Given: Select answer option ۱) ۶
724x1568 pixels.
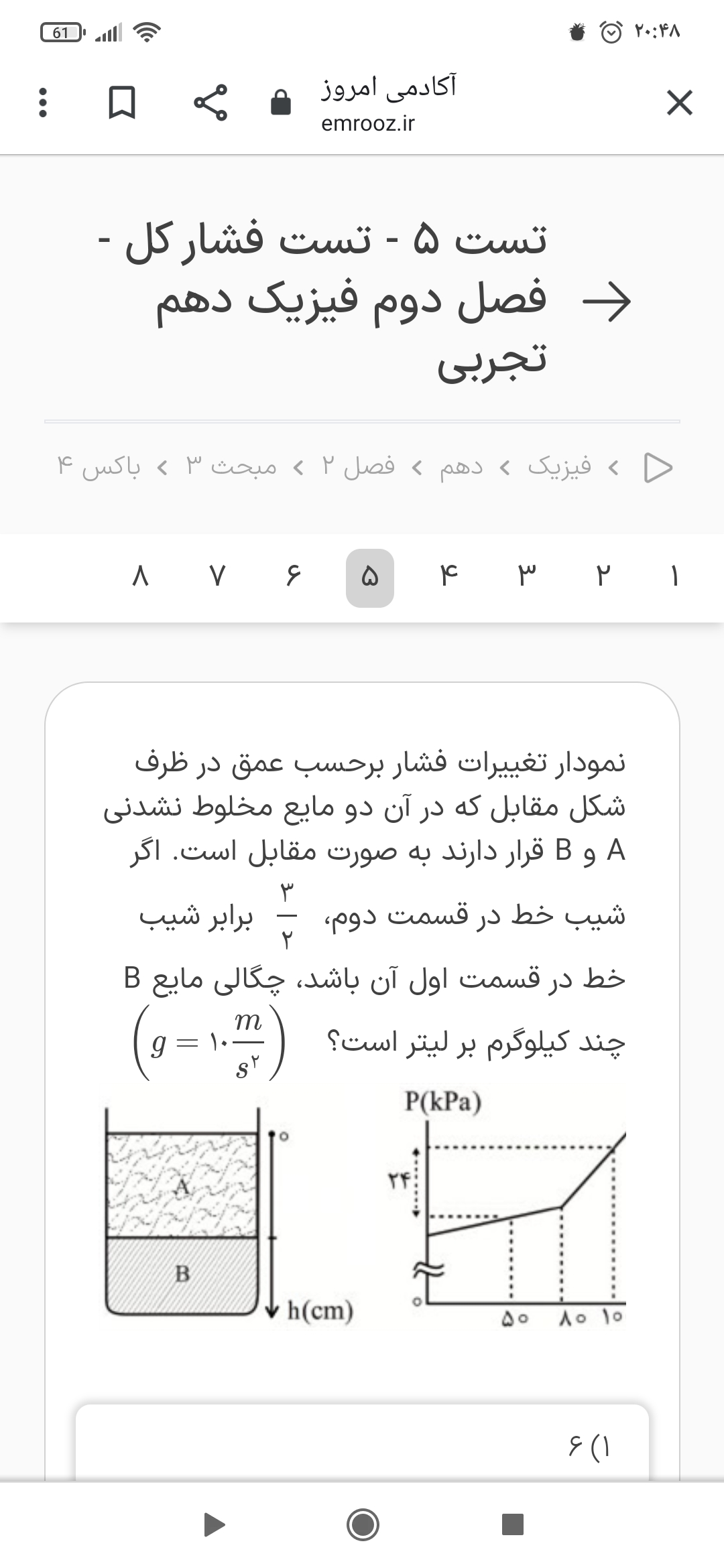Looking at the screenshot, I should pyautogui.click(x=362, y=1447).
